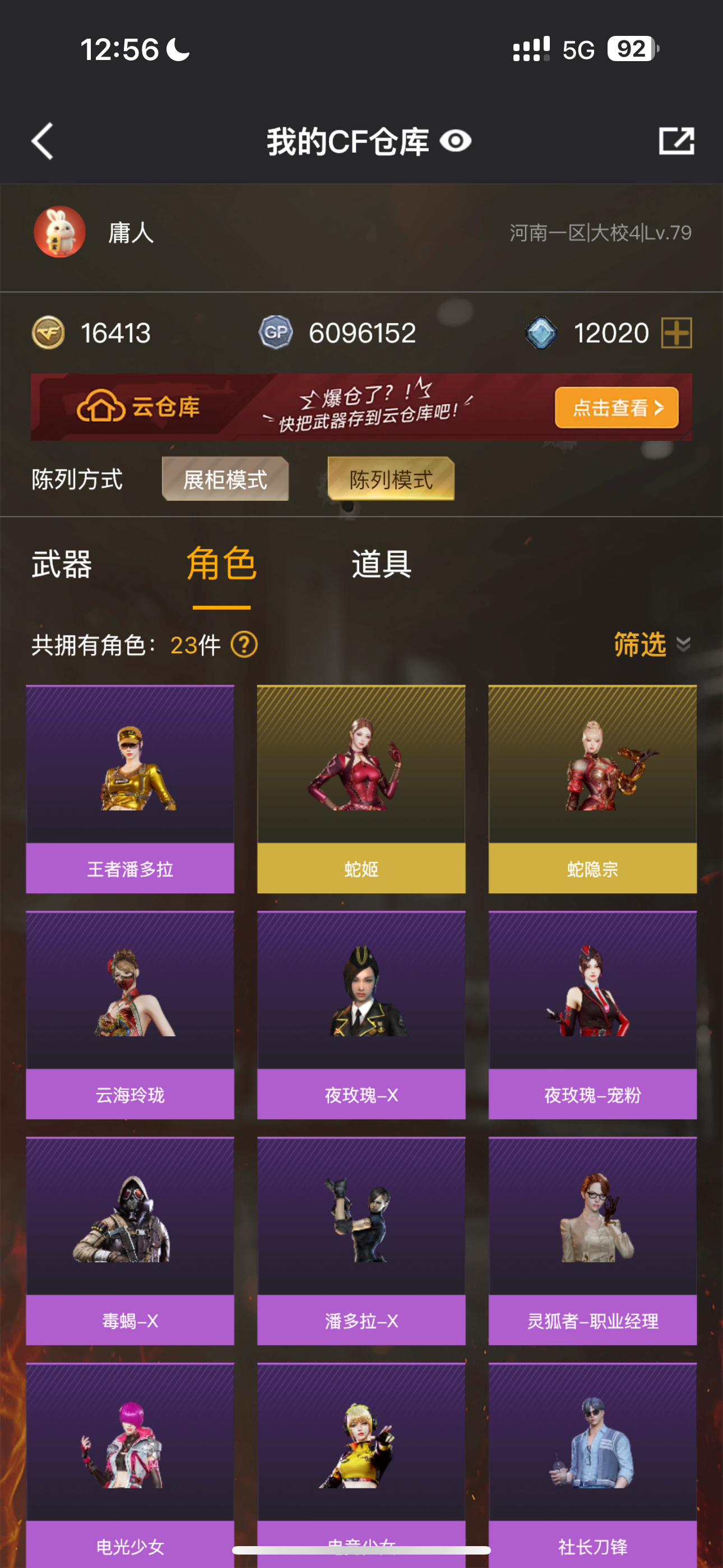Switch to the 武器 tab

62,564
